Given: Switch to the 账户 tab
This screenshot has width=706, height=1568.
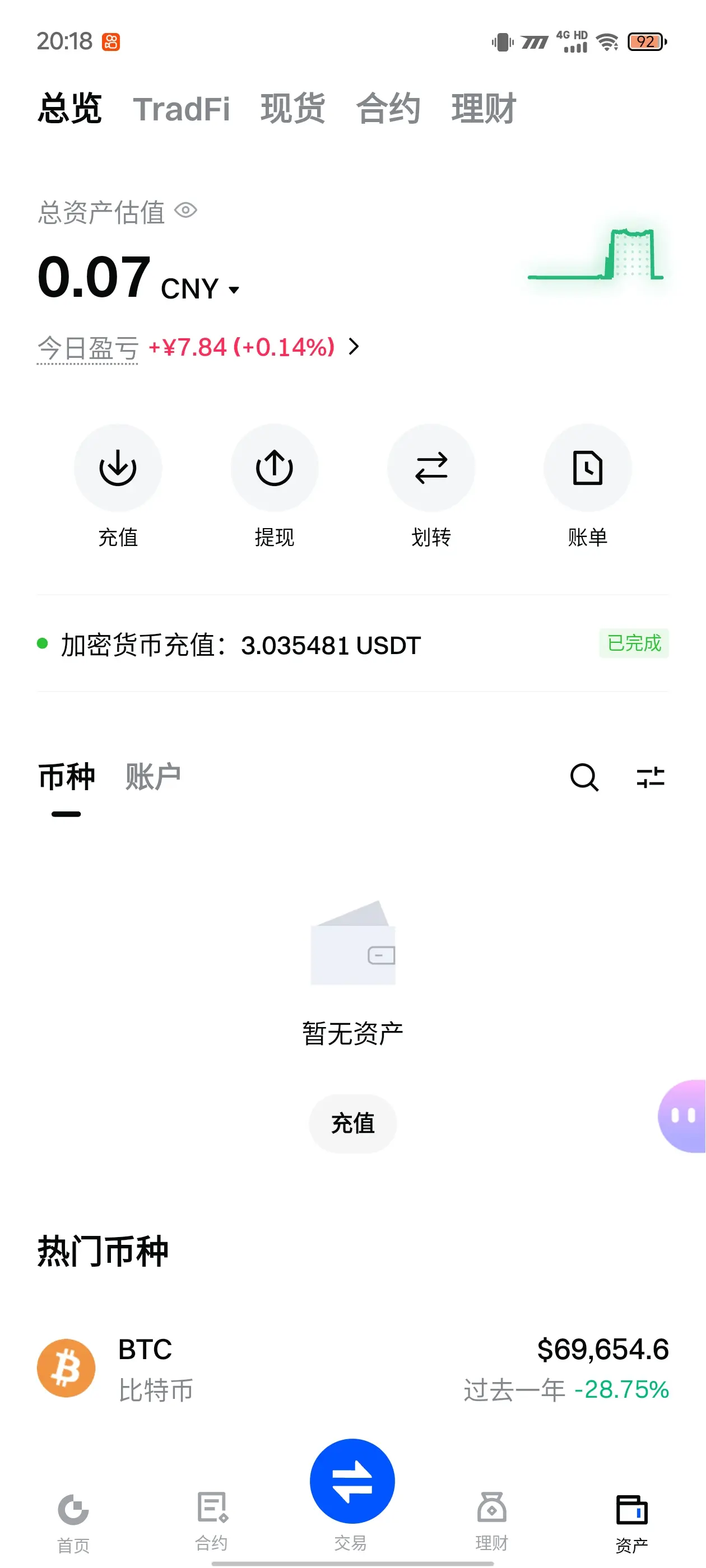Looking at the screenshot, I should point(153,777).
